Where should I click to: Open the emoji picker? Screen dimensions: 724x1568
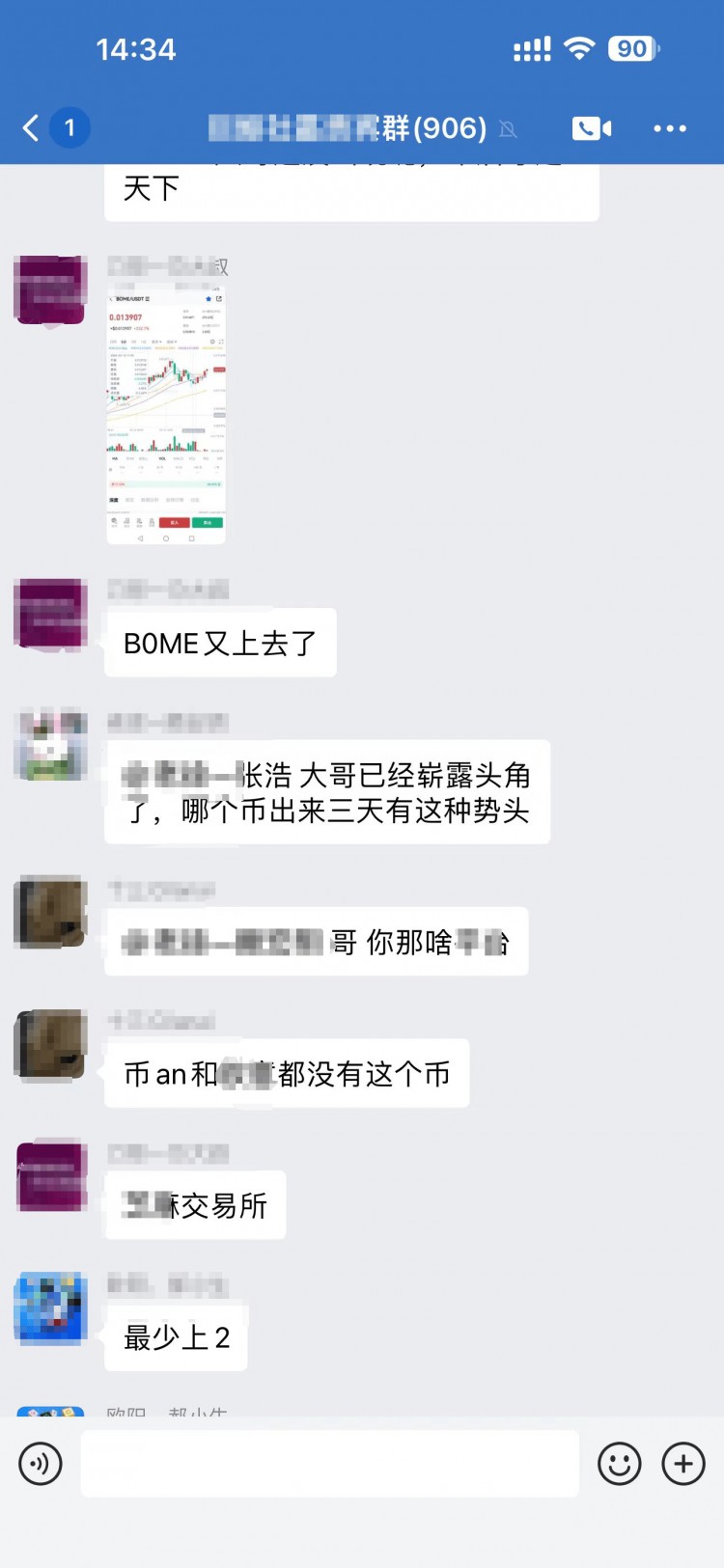619,1464
